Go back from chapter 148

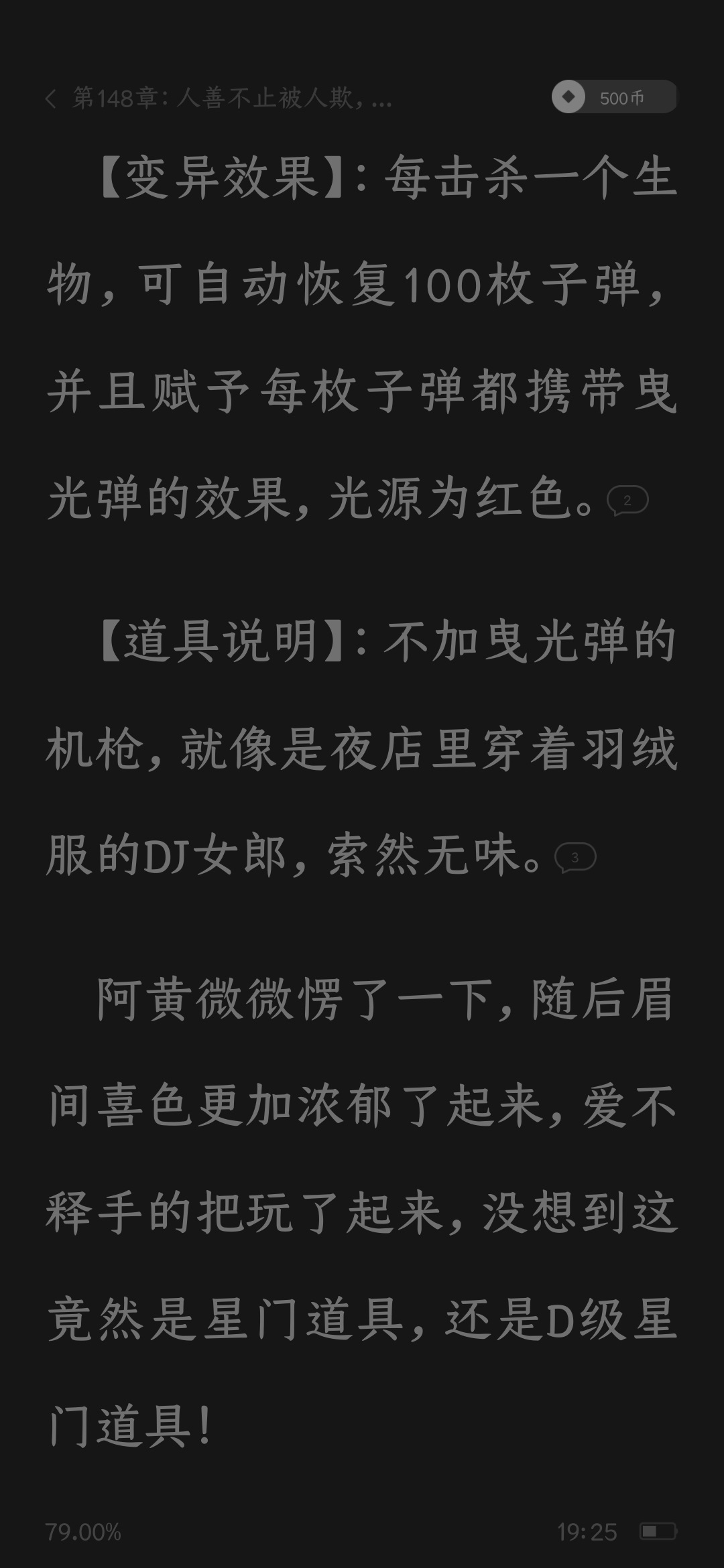point(51,99)
